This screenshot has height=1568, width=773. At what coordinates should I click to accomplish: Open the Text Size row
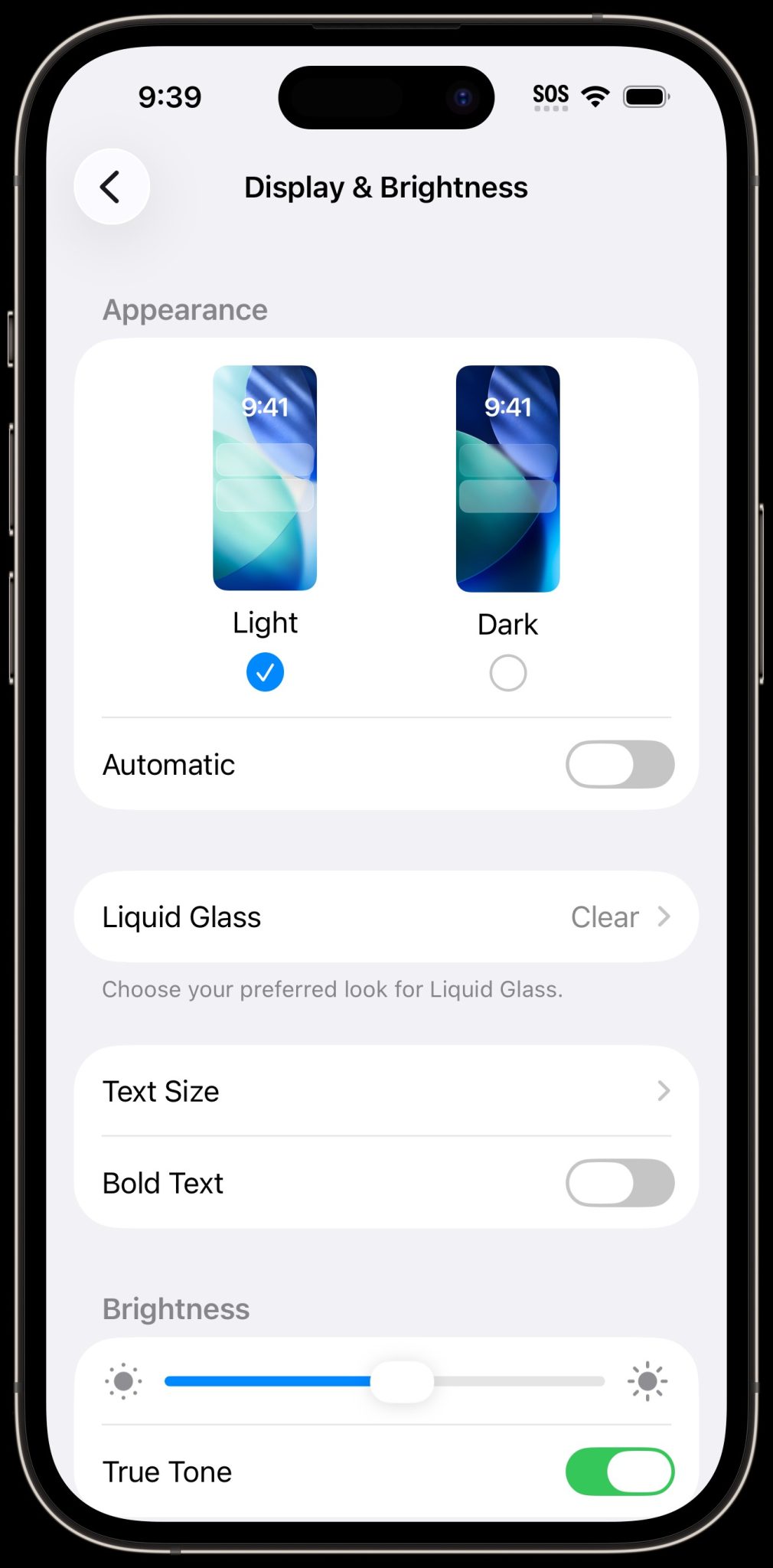(386, 1091)
